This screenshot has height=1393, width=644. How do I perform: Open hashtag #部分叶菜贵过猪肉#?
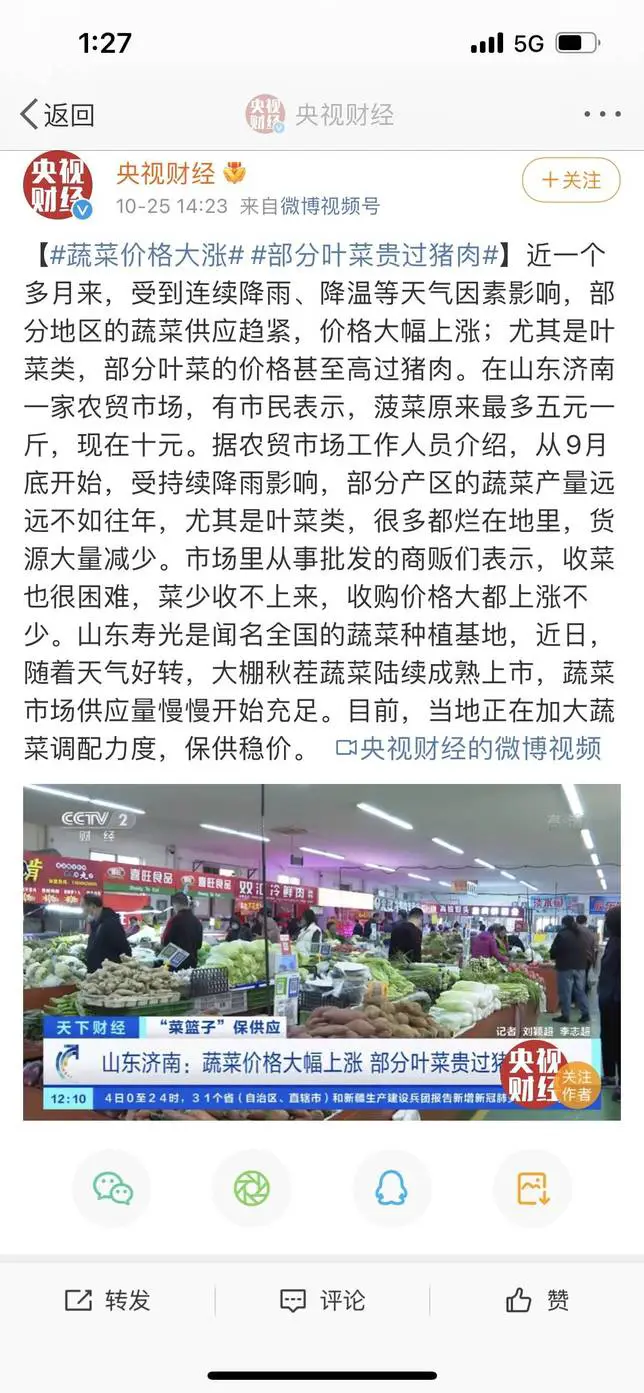click(x=374, y=255)
